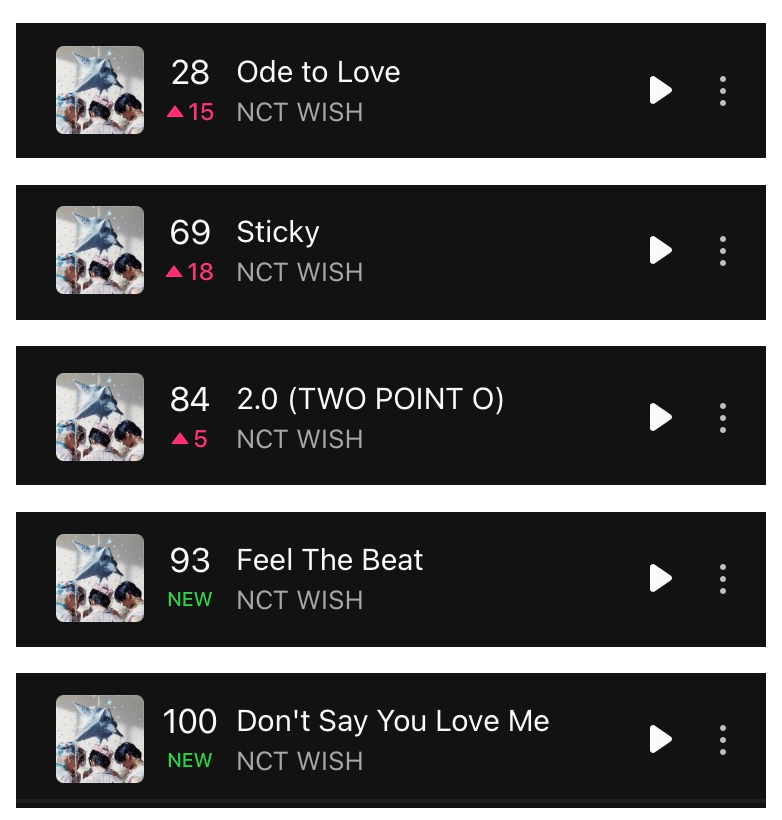Play the song Feel The Beat
The image size is (782, 820).
659,578
